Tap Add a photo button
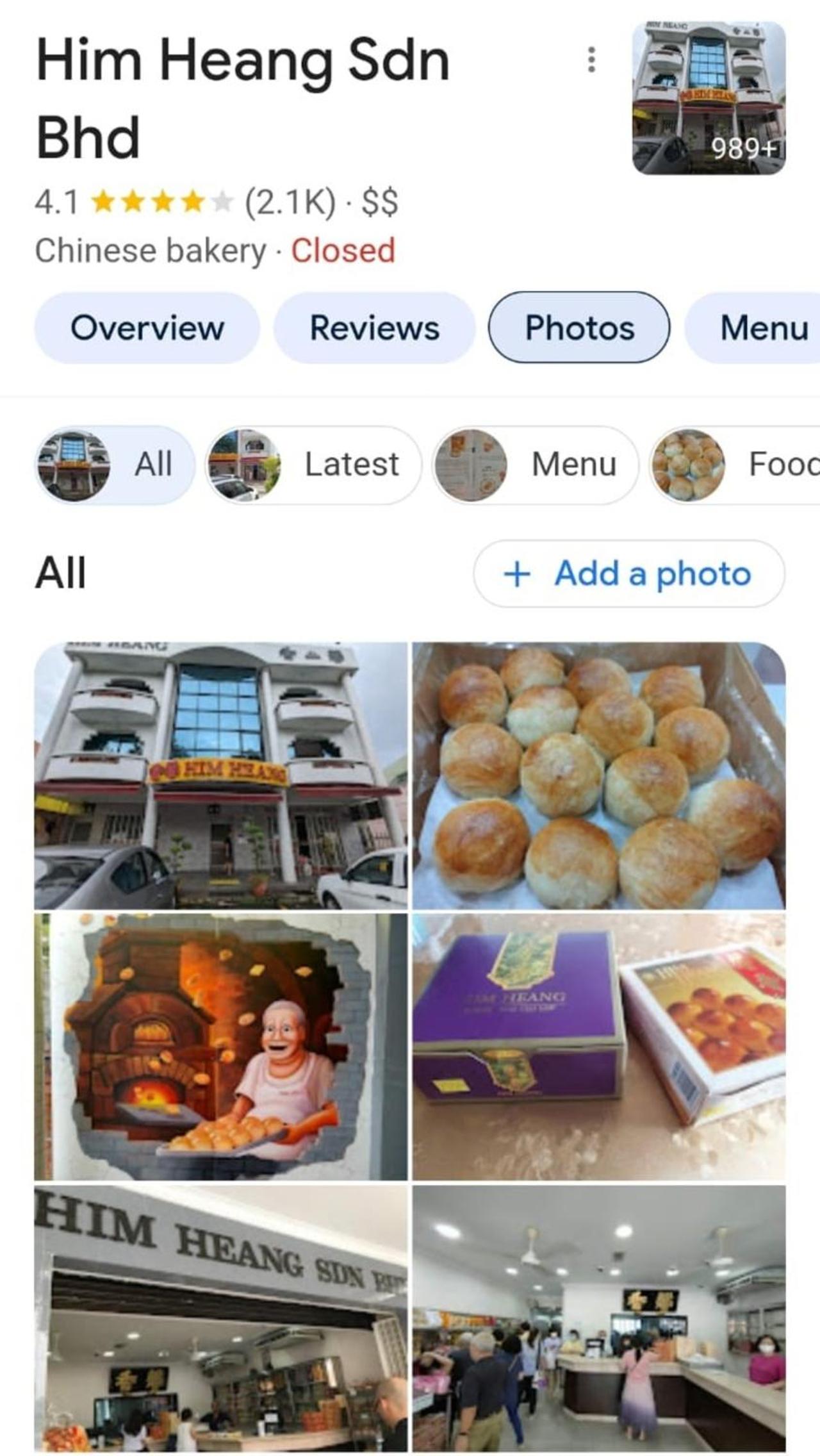This screenshot has height=1456, width=820. (628, 574)
